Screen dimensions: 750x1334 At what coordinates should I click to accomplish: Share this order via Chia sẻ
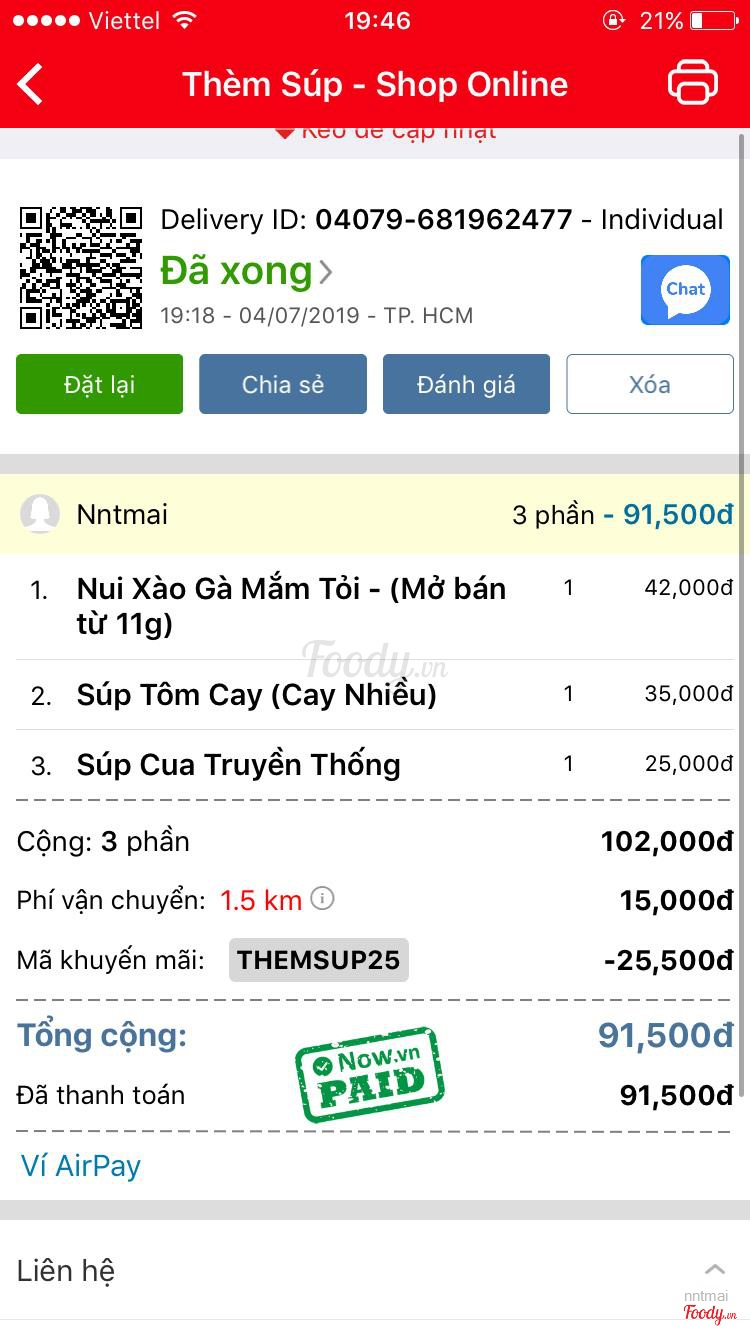click(283, 384)
